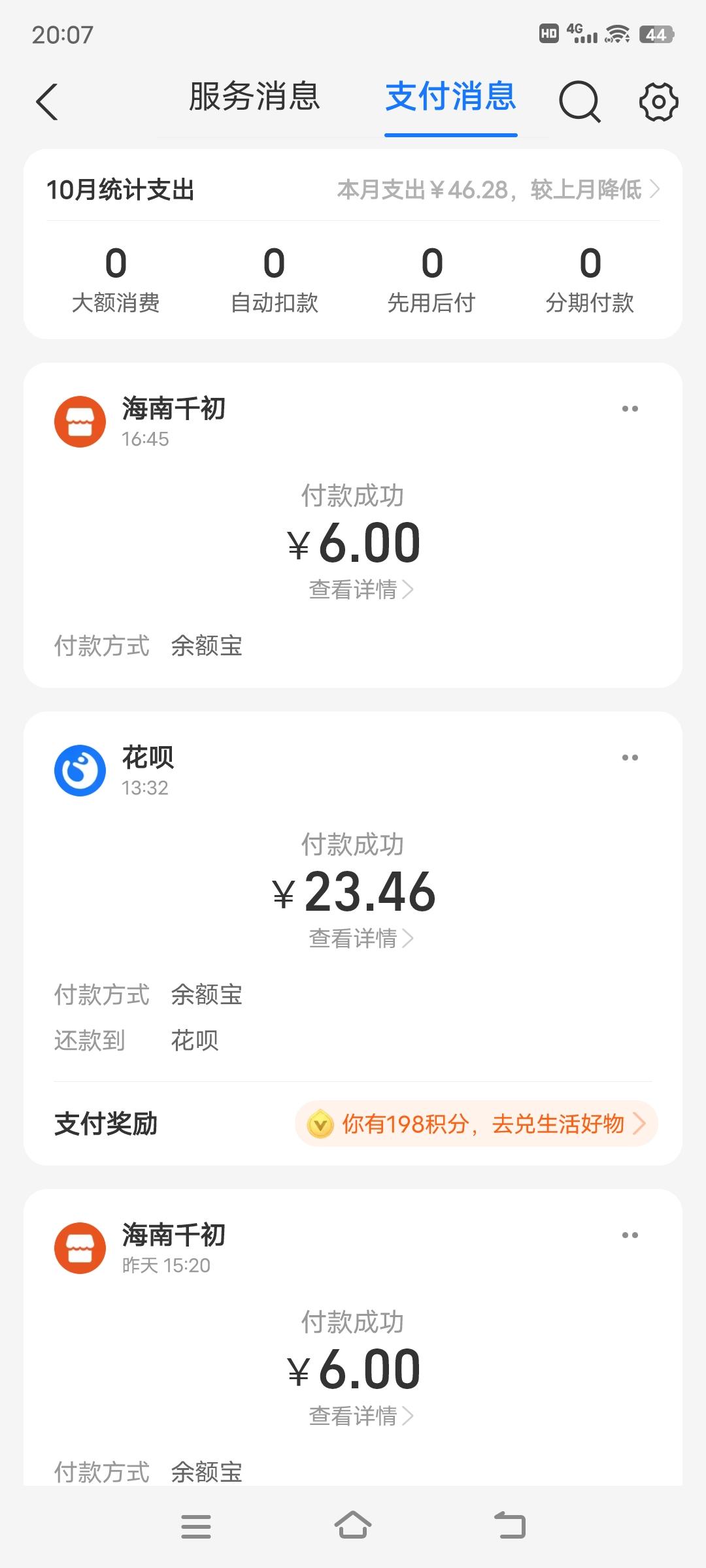
Task: Open more options on yesterday's 海南千初 payment
Action: click(630, 1235)
